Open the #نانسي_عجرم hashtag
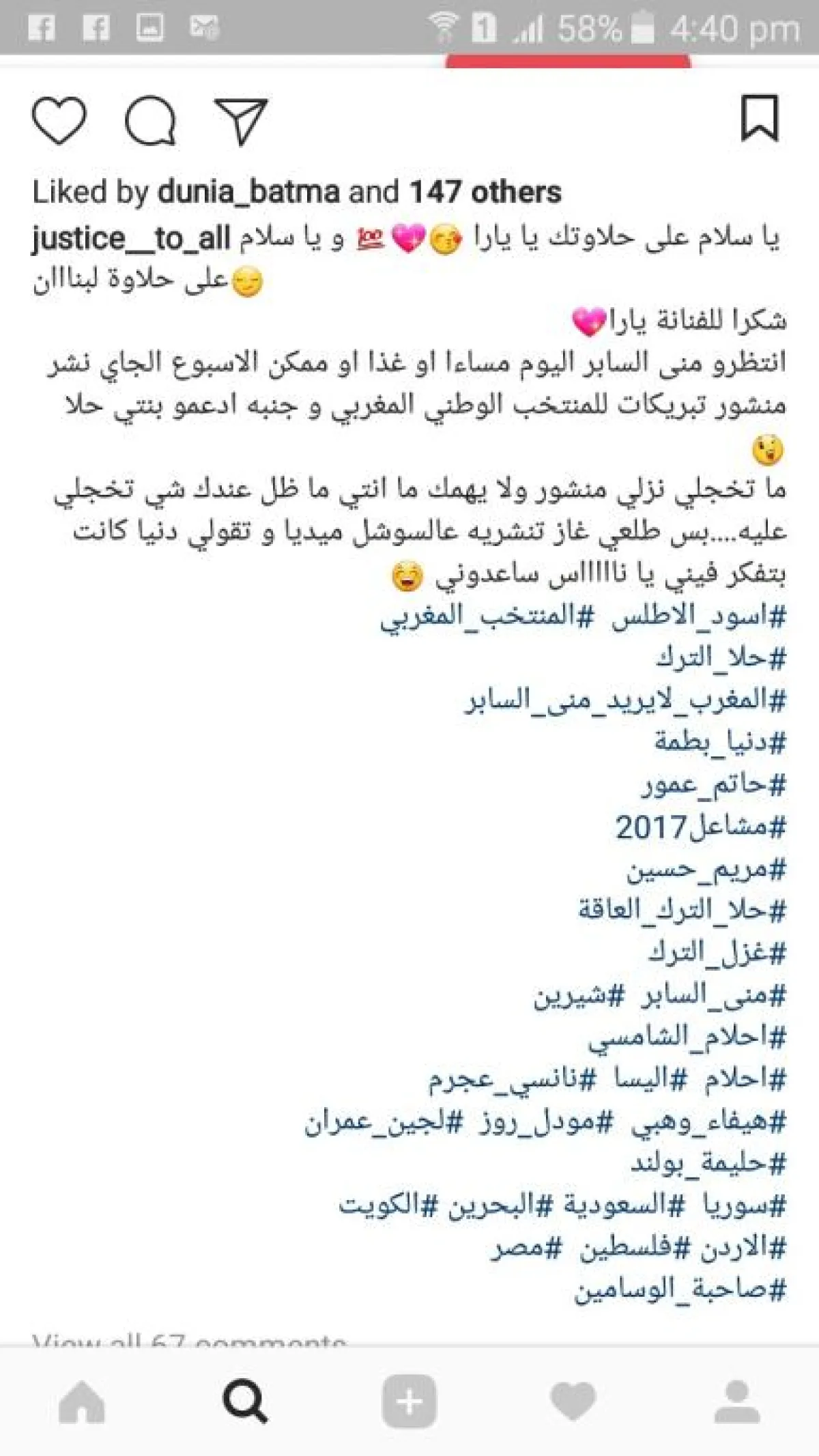 512,1079
